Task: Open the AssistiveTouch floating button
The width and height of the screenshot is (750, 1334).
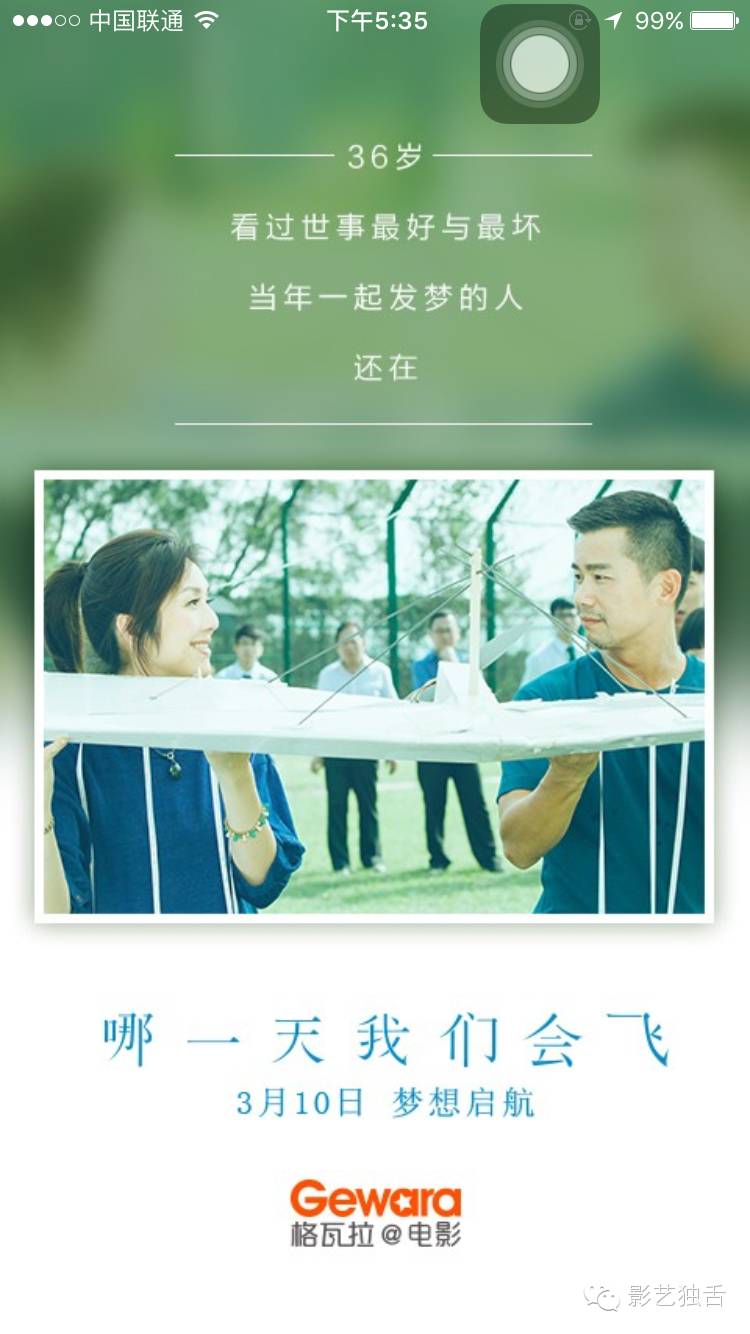Action: pyautogui.click(x=540, y=64)
